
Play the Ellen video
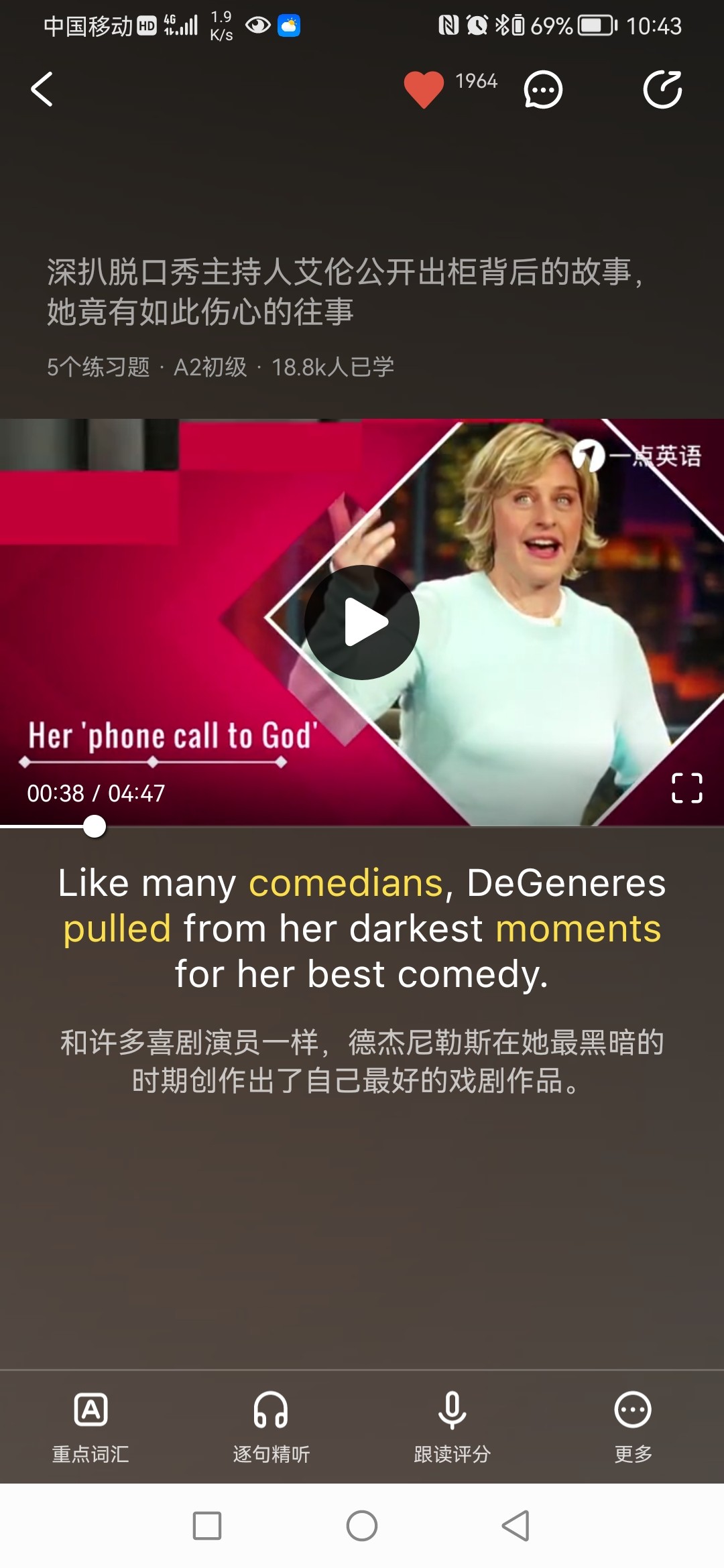tap(362, 623)
